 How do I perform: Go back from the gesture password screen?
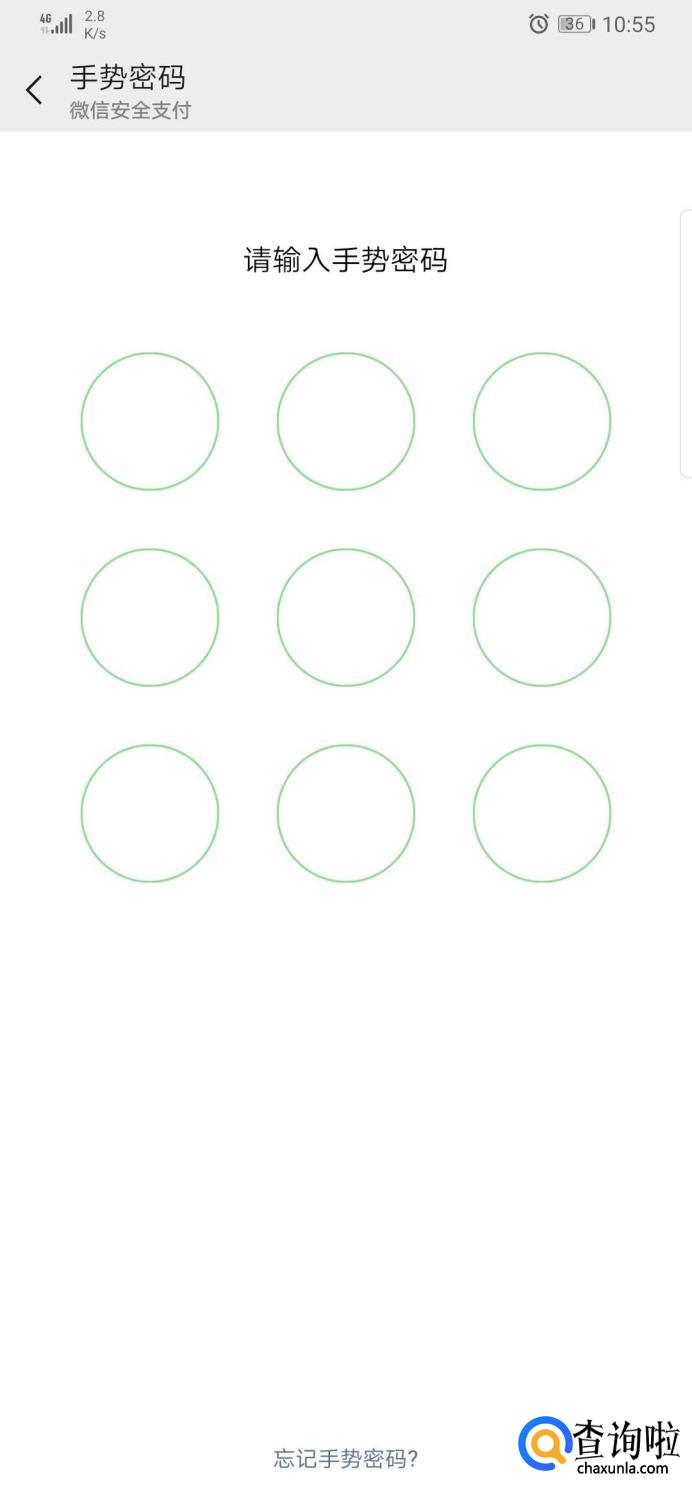pos(35,90)
